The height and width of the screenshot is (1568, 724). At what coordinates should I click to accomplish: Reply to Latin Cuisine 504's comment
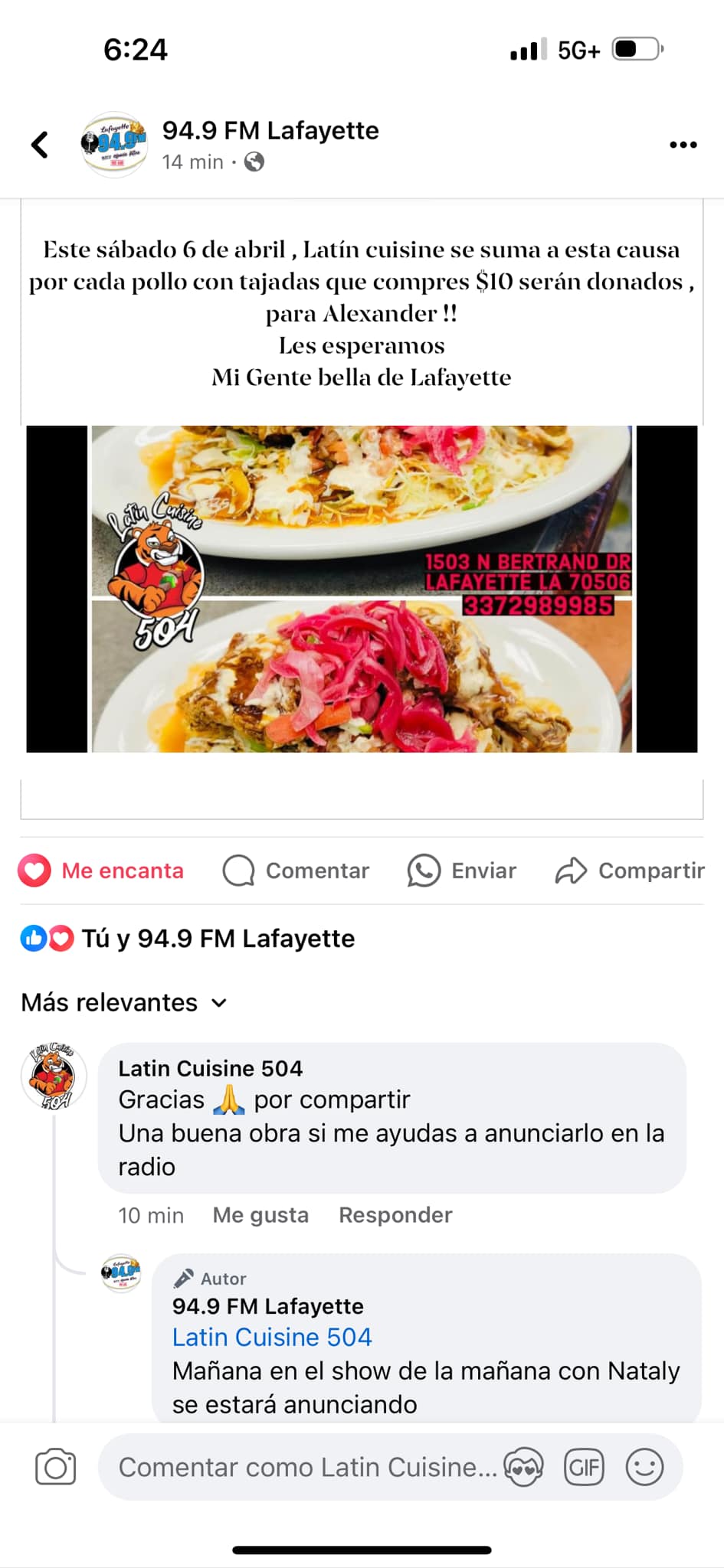coord(395,1215)
